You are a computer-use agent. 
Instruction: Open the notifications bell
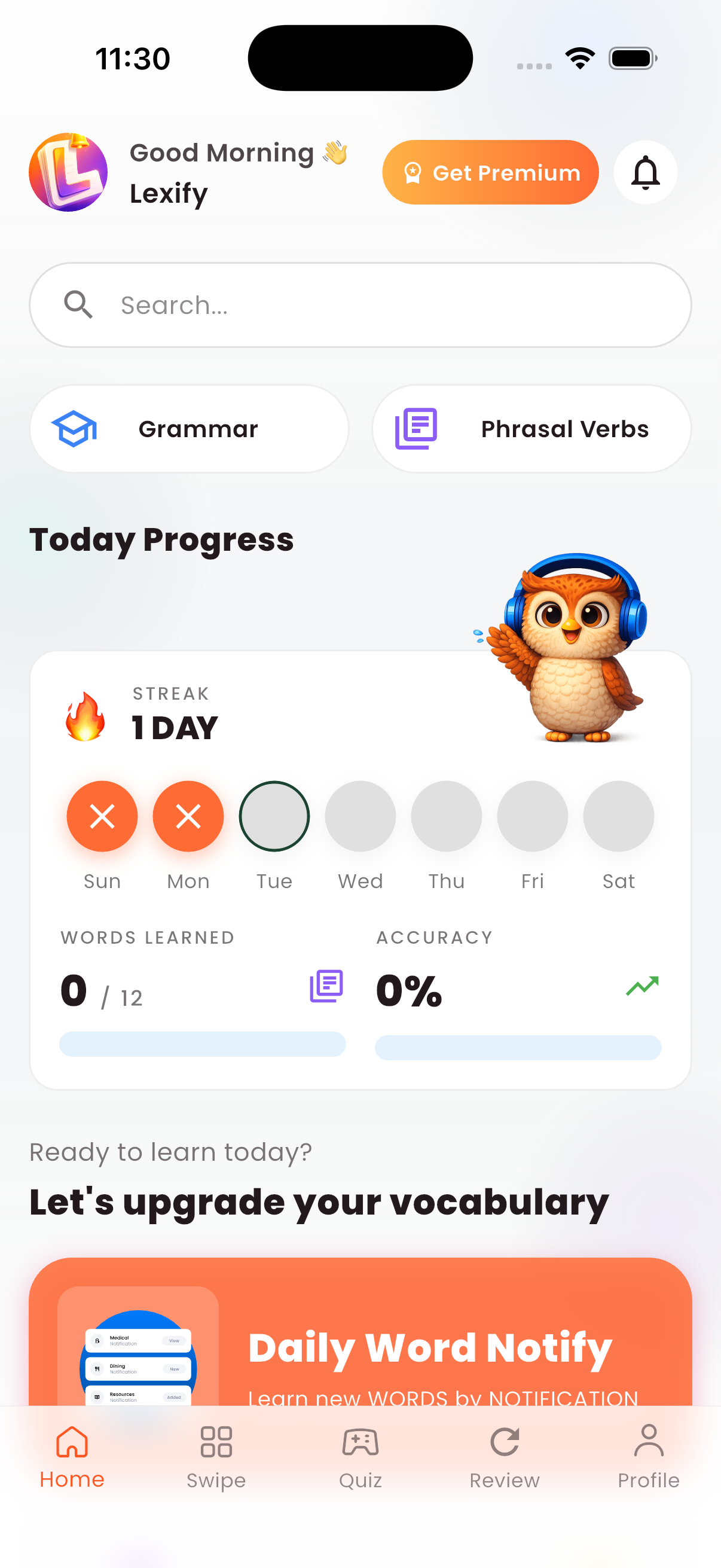tap(645, 172)
